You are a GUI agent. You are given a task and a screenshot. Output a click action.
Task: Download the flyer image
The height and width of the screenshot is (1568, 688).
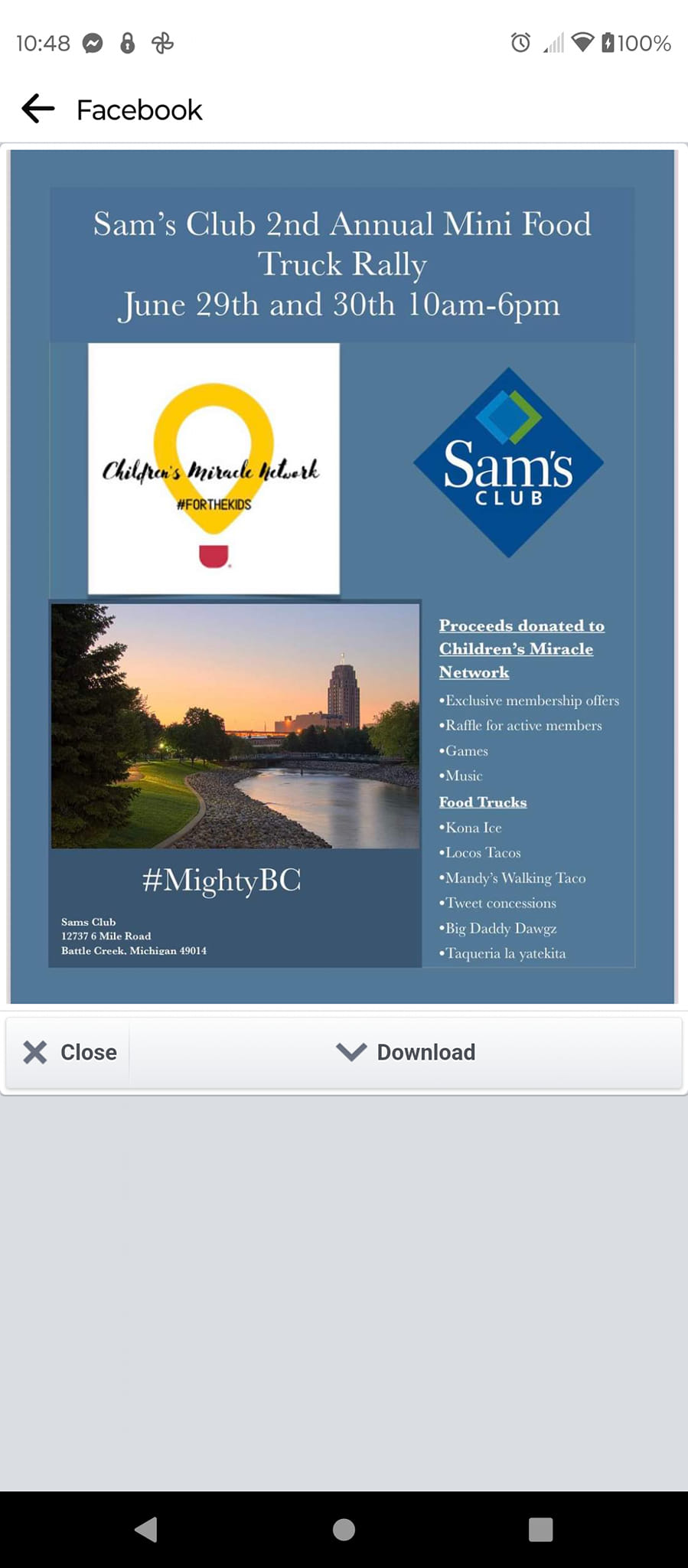[x=406, y=1052]
